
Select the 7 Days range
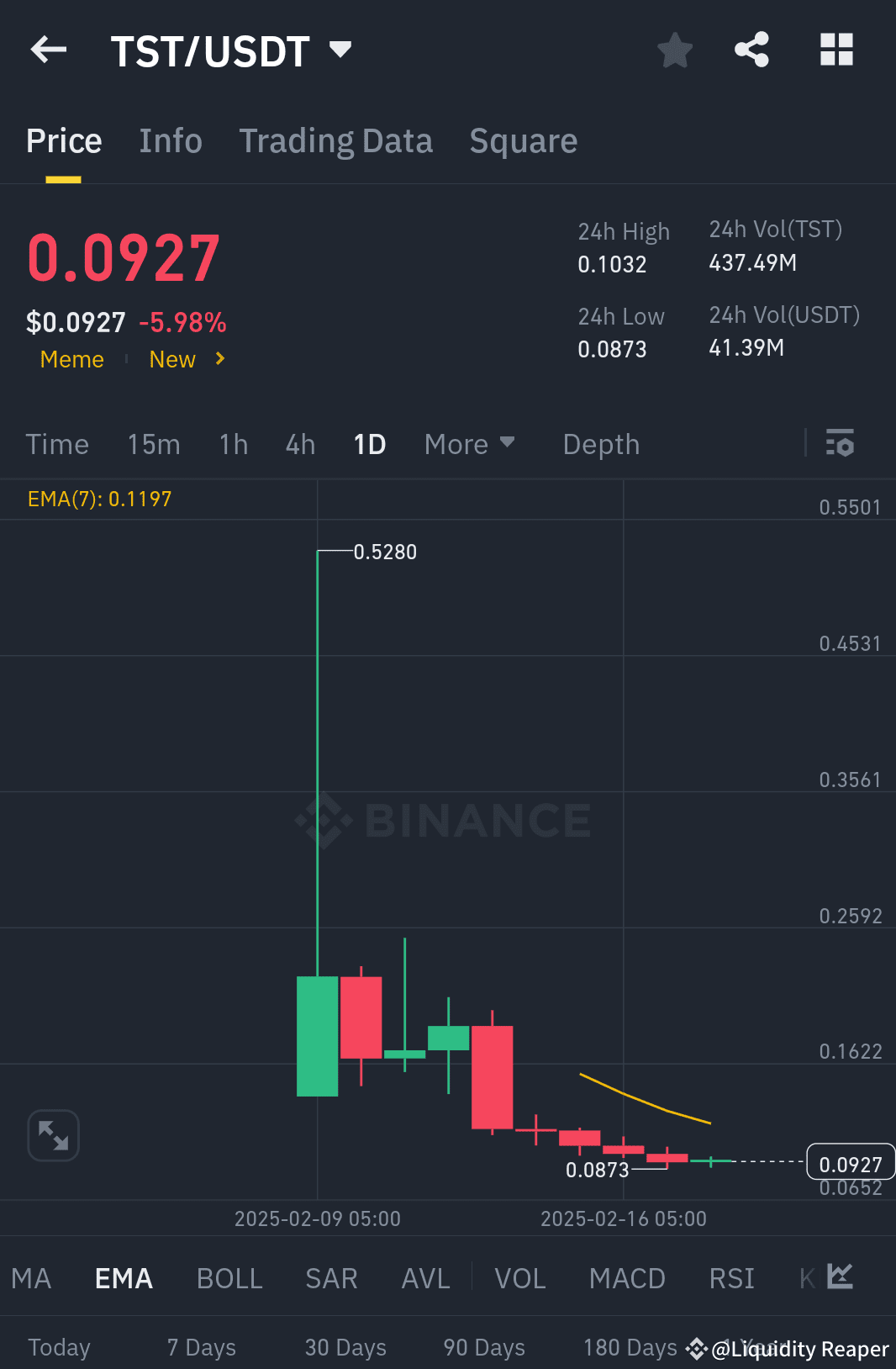[x=201, y=1346]
